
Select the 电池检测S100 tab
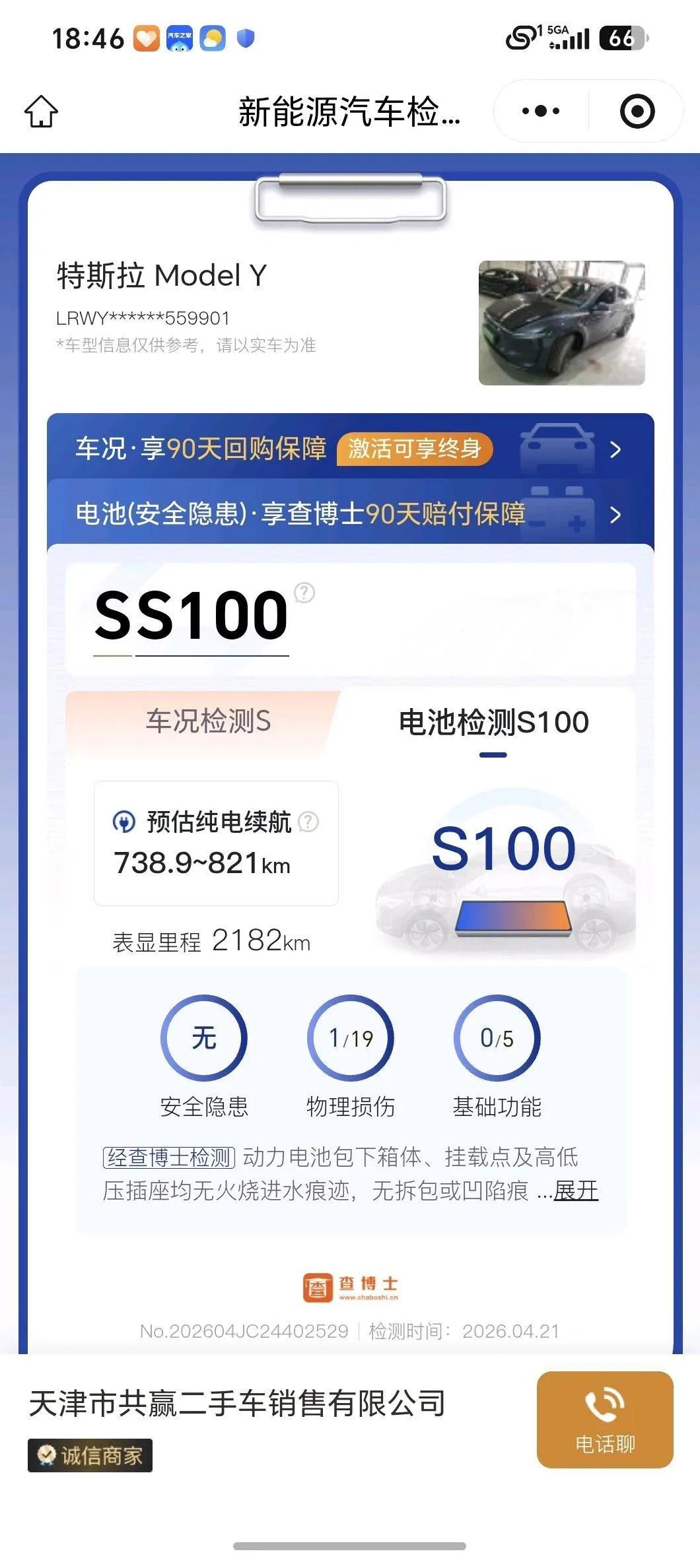coord(493,723)
